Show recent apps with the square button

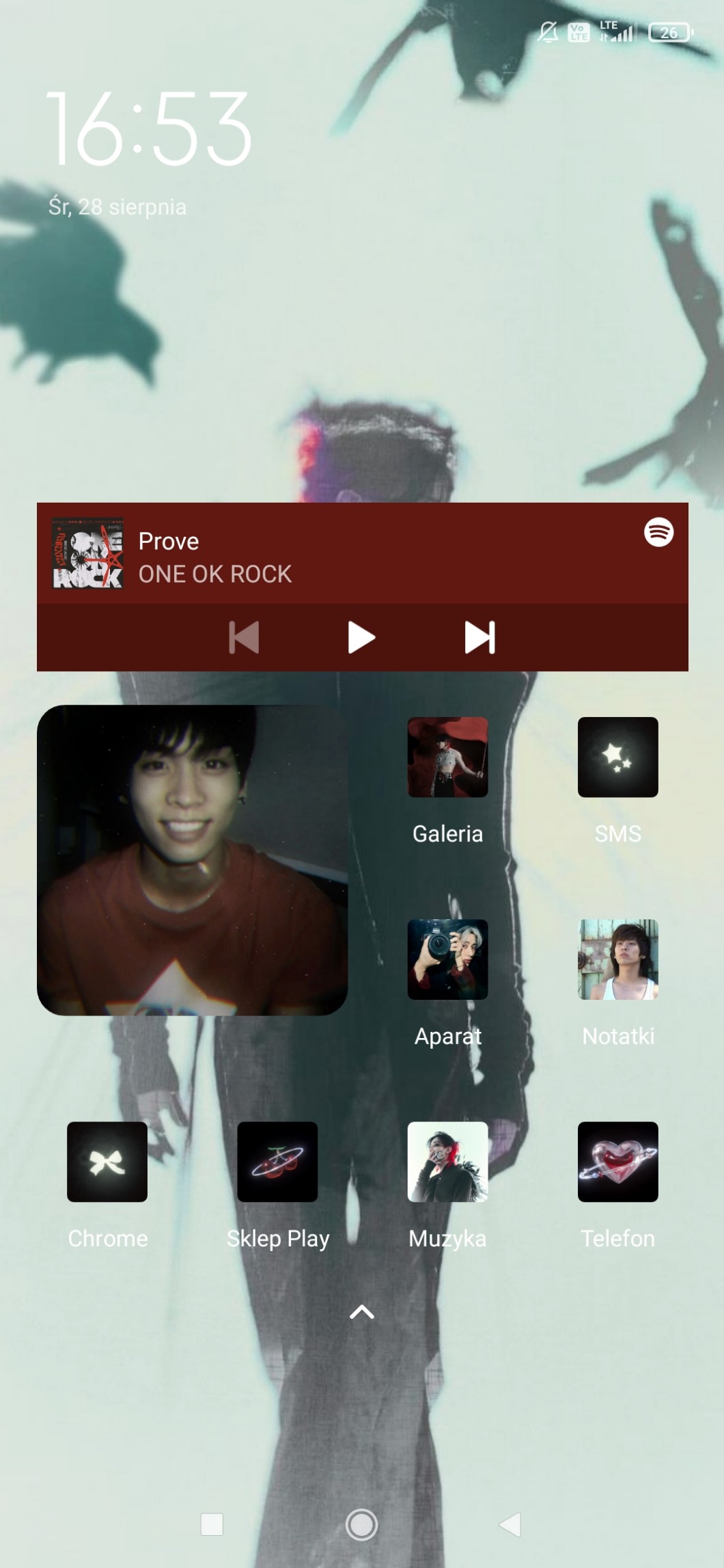[212, 1524]
